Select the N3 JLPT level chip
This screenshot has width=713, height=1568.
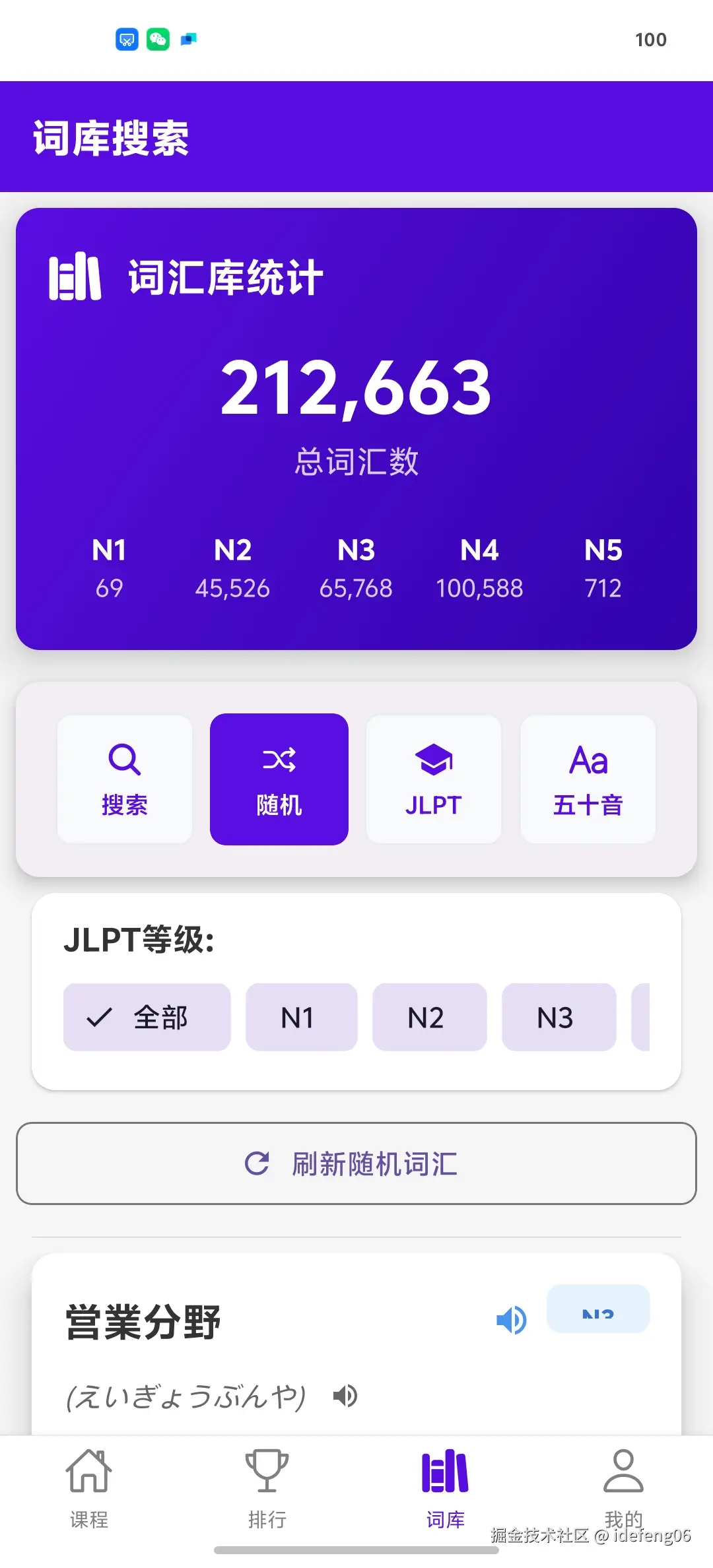coord(558,1017)
